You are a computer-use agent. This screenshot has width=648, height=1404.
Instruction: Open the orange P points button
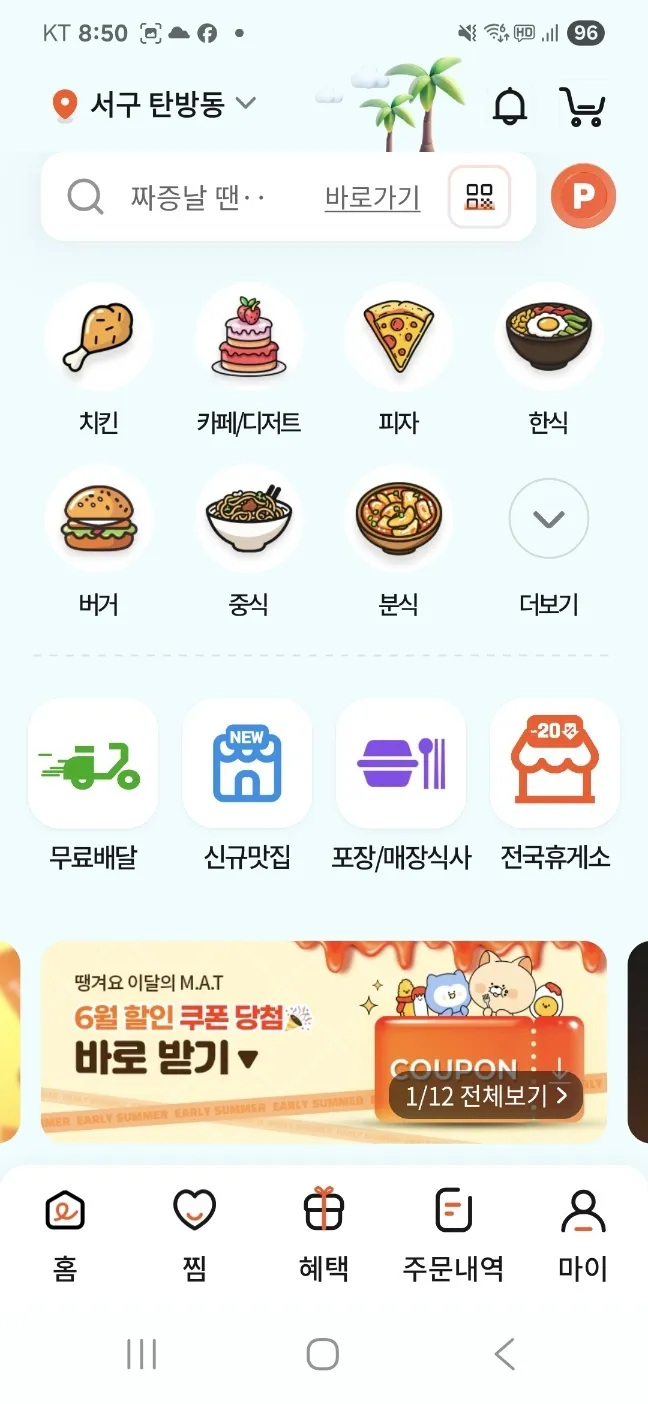583,196
